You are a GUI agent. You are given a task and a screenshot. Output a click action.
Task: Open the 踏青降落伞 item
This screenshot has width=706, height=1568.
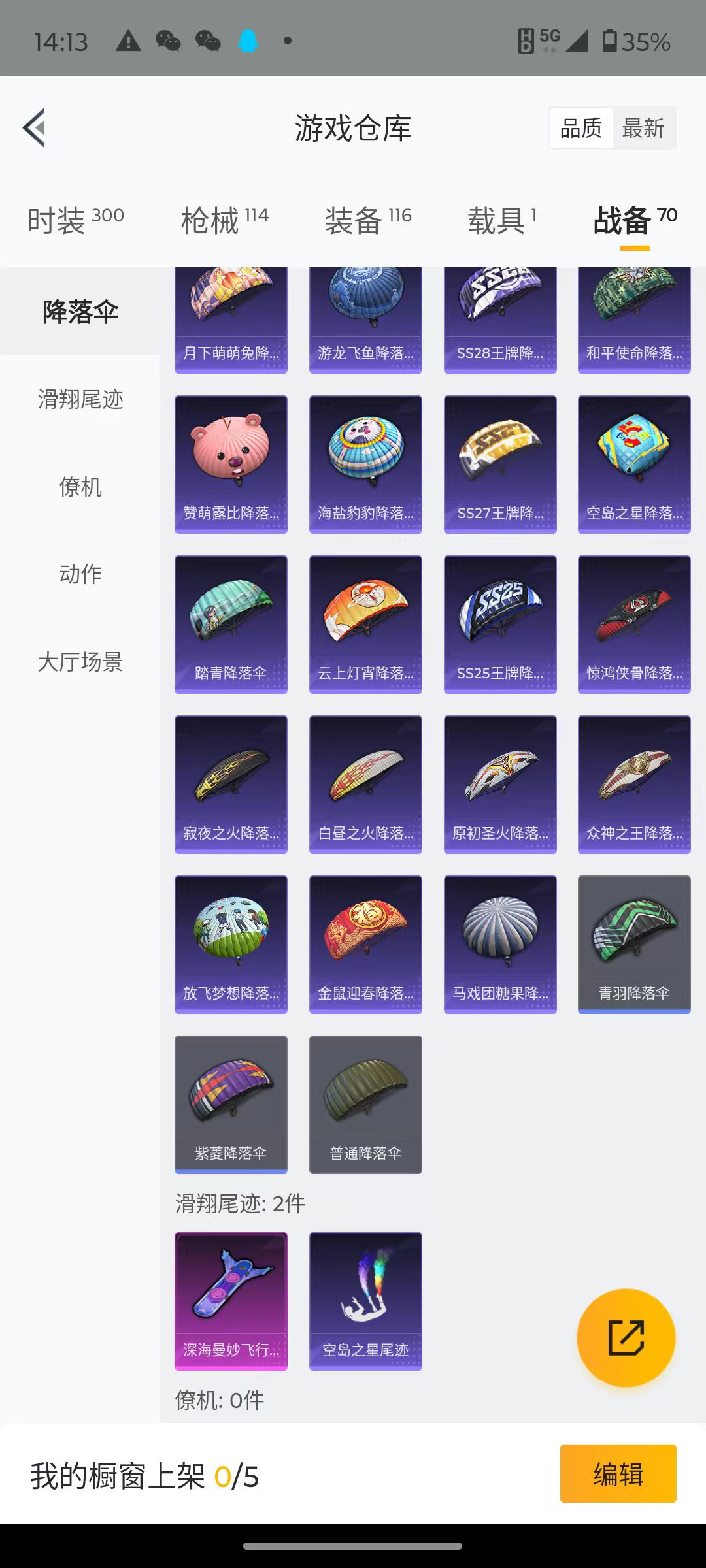click(x=231, y=624)
